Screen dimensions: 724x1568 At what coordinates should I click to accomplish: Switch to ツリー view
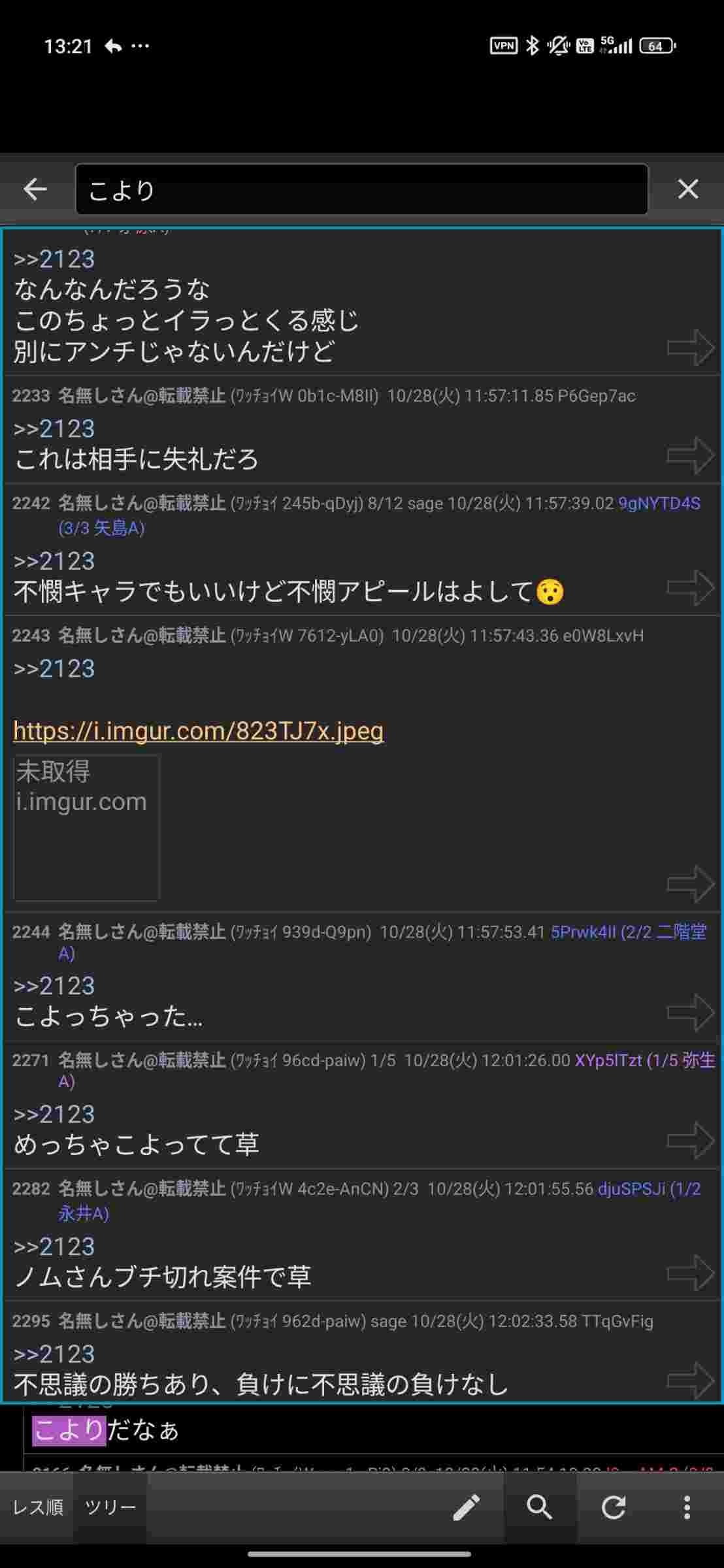click(x=110, y=1507)
